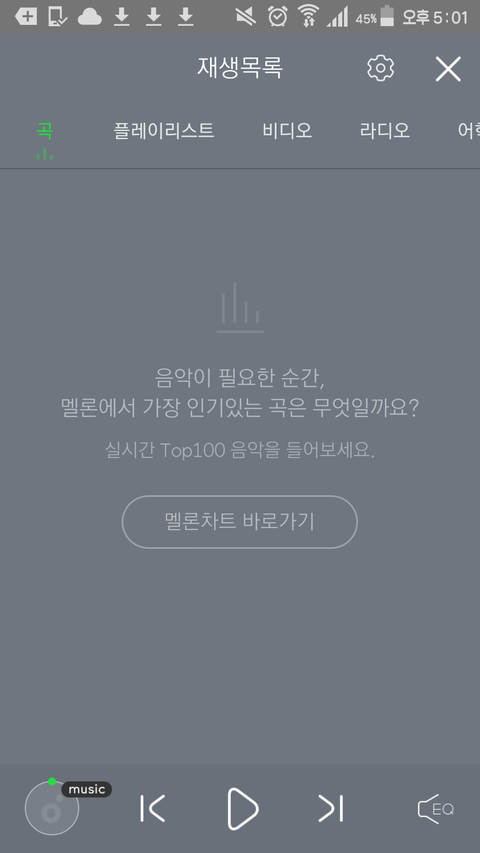Viewport: 480px width, 853px height.
Task: Close the 재생목록 screen
Action: (x=448, y=69)
